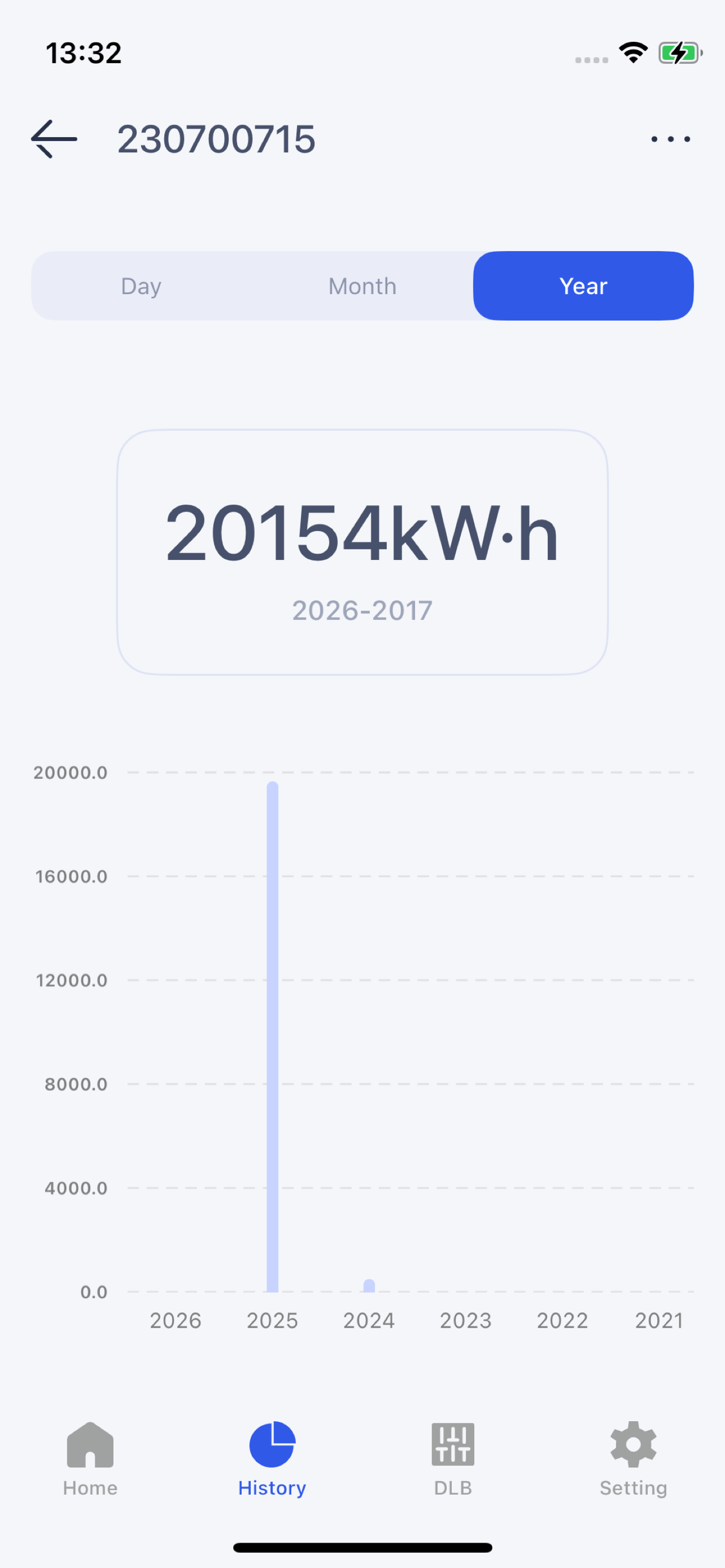Tap the 2021 axis label
Viewport: 725px width, 1568px height.
pyautogui.click(x=658, y=1320)
